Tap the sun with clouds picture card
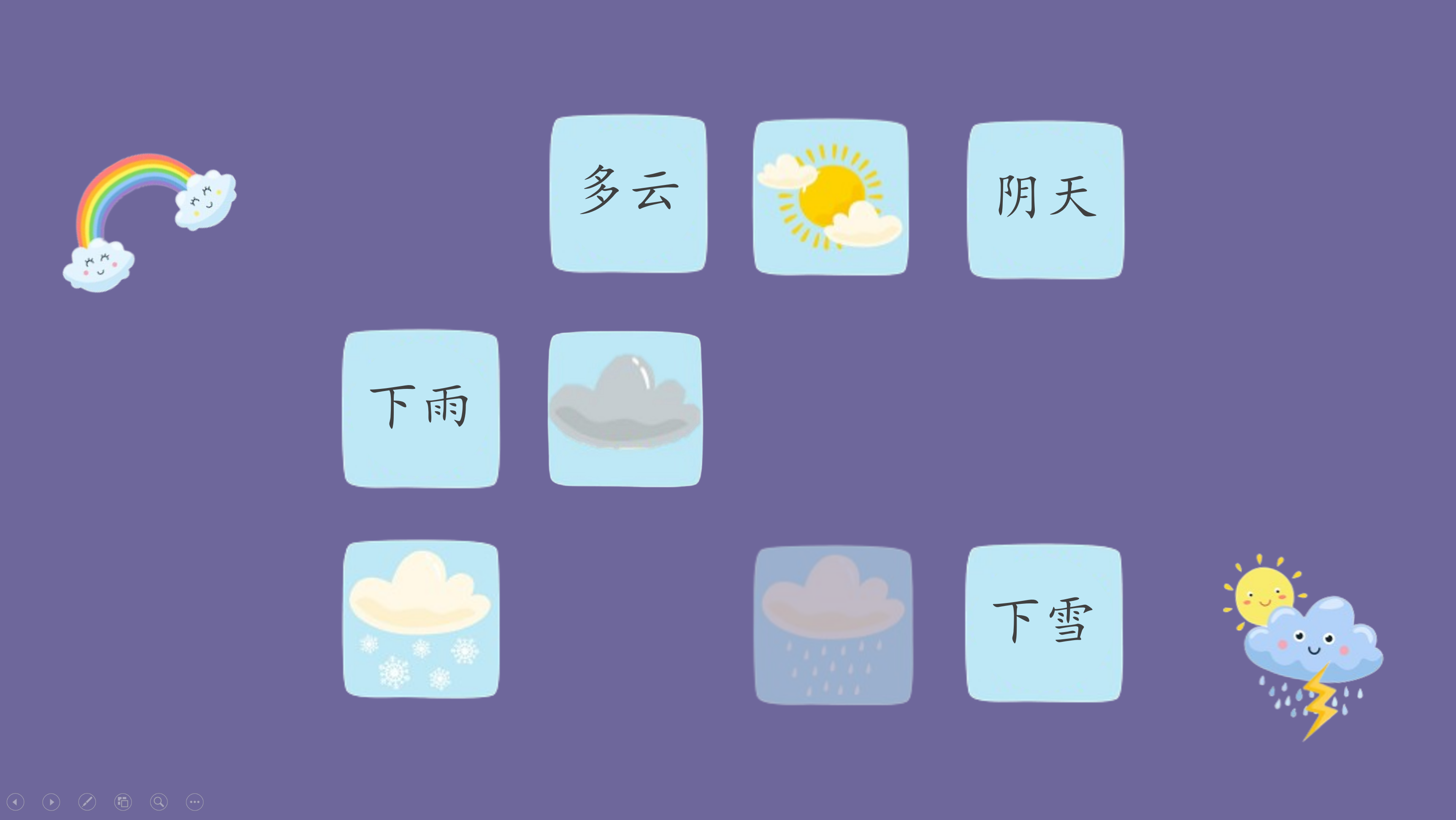1456x820 pixels. coord(830,197)
